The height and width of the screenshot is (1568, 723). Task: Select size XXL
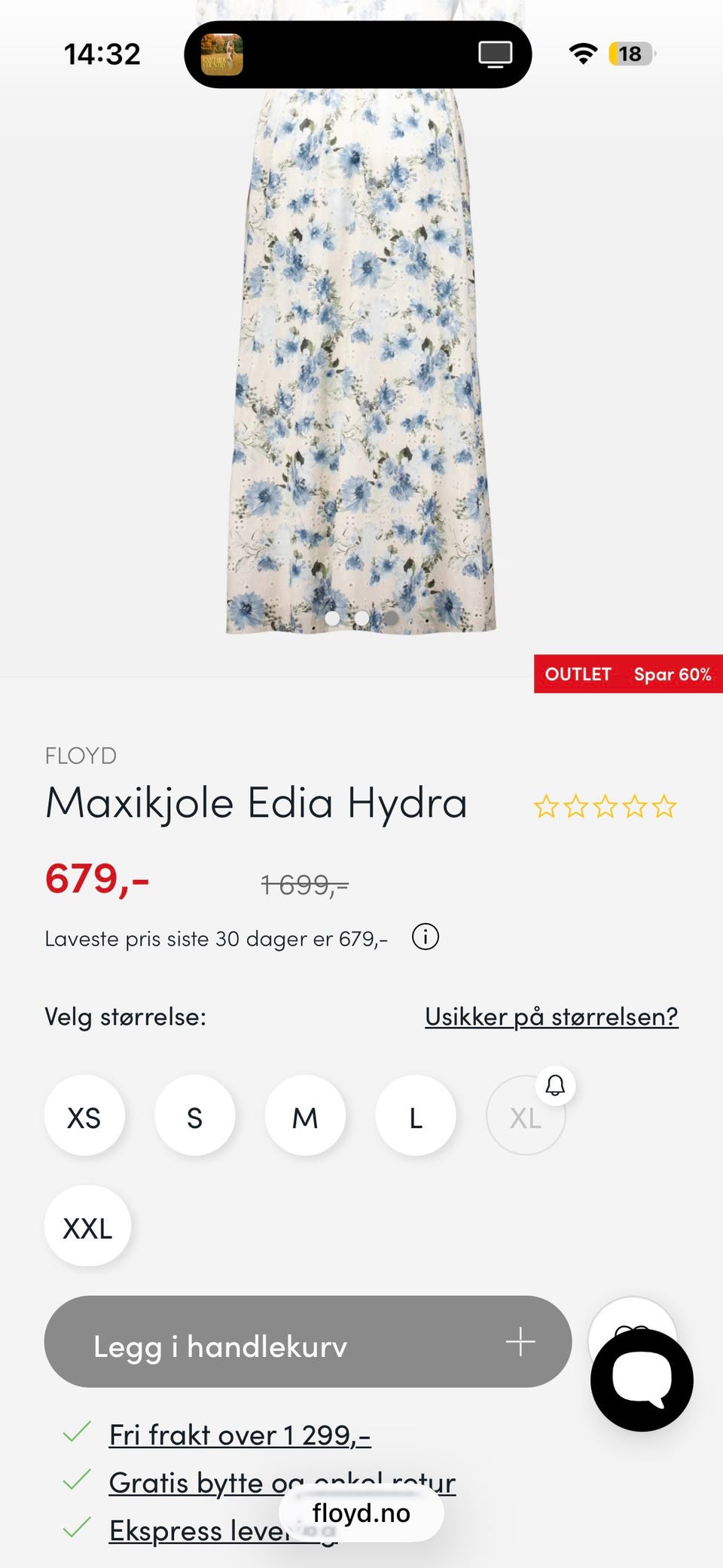tap(87, 1226)
